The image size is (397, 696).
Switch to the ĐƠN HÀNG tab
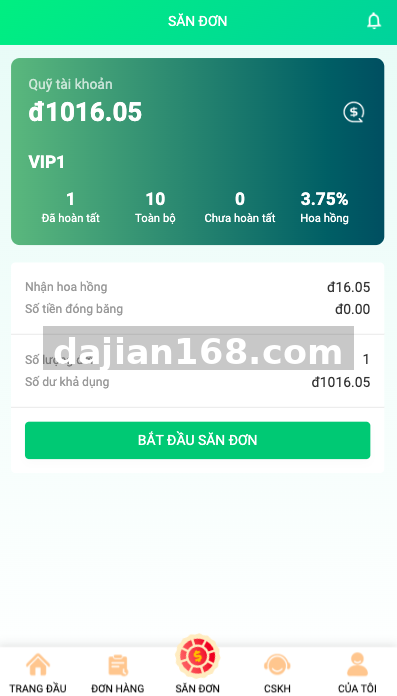(x=118, y=672)
